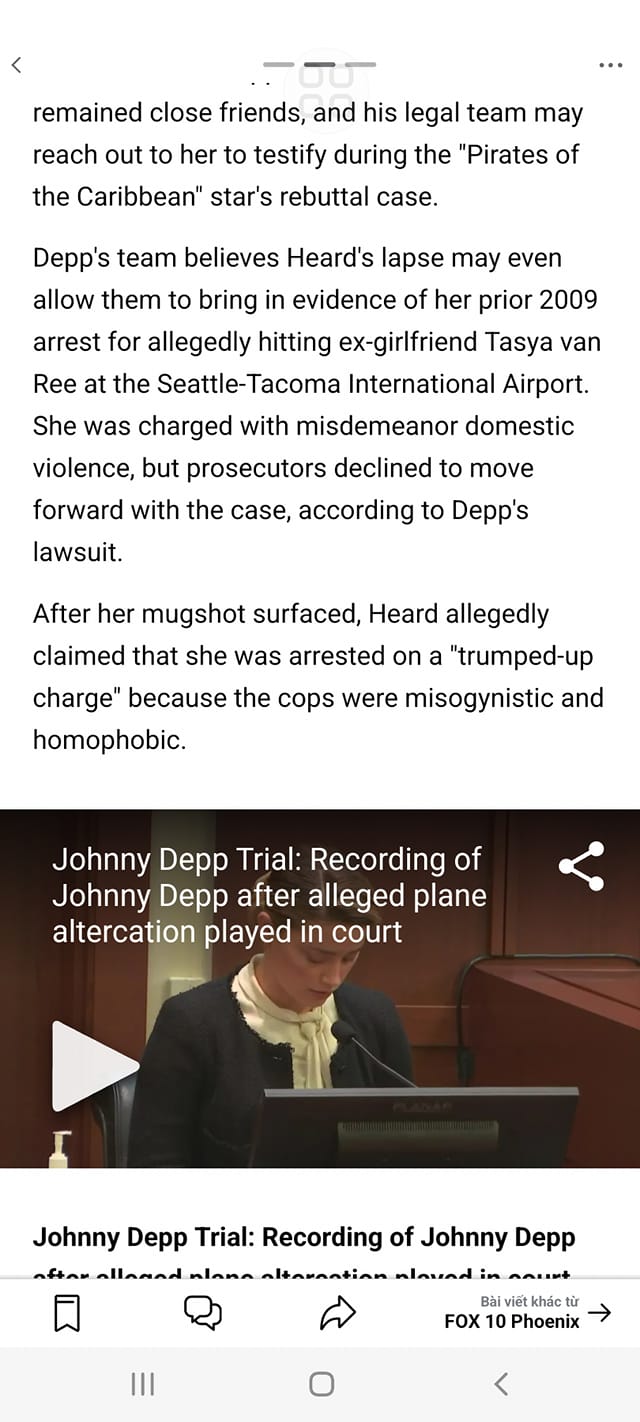Image resolution: width=640 pixels, height=1422 pixels.
Task: Open the comments on this article
Action: click(203, 1312)
